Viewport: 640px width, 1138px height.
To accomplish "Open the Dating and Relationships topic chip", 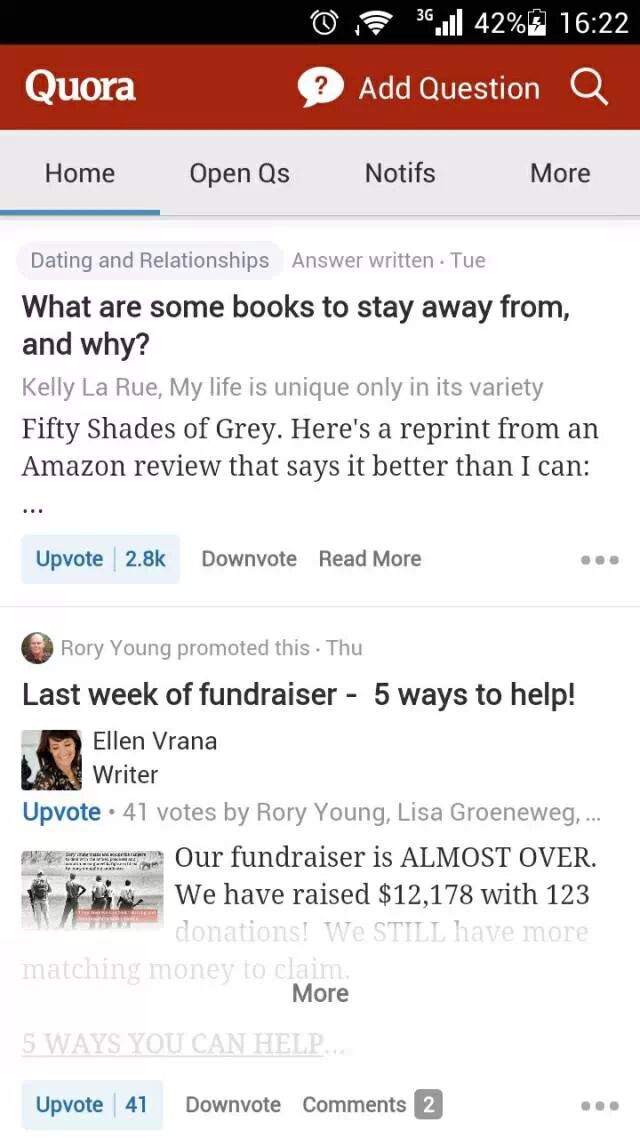I will 150,260.
